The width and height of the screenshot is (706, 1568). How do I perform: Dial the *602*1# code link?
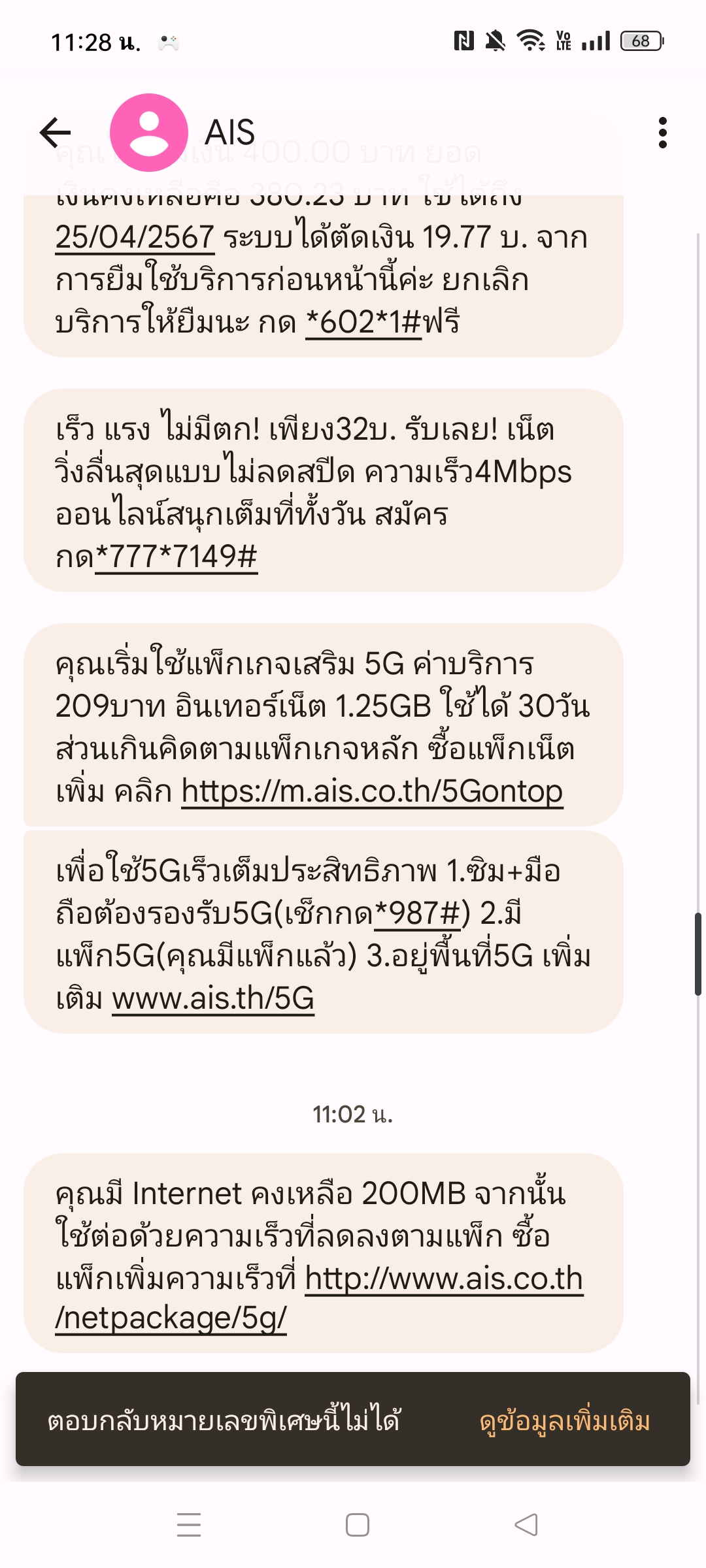(364, 322)
